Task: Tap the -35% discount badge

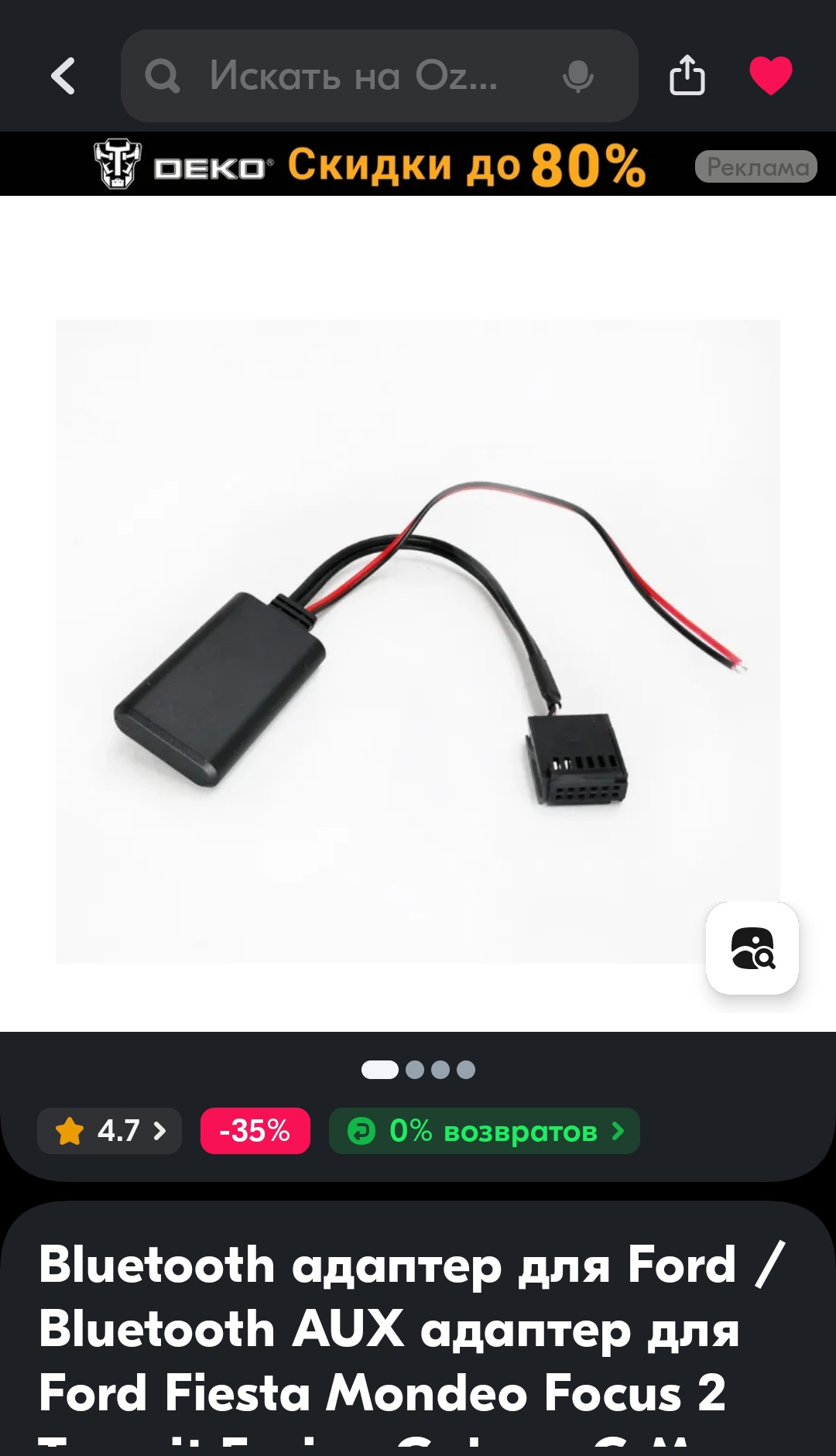Action: [255, 1131]
